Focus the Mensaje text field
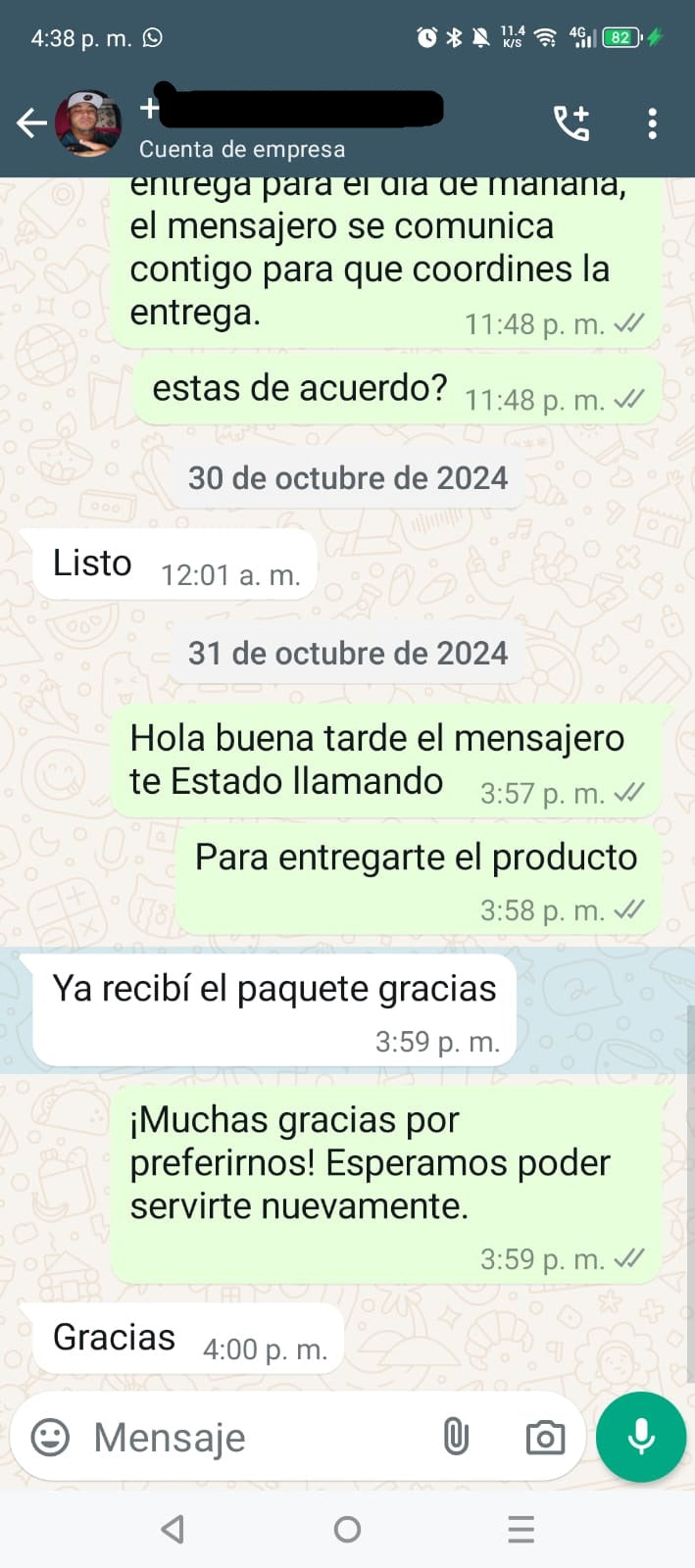Viewport: 695px width, 1568px height. 255,1438
